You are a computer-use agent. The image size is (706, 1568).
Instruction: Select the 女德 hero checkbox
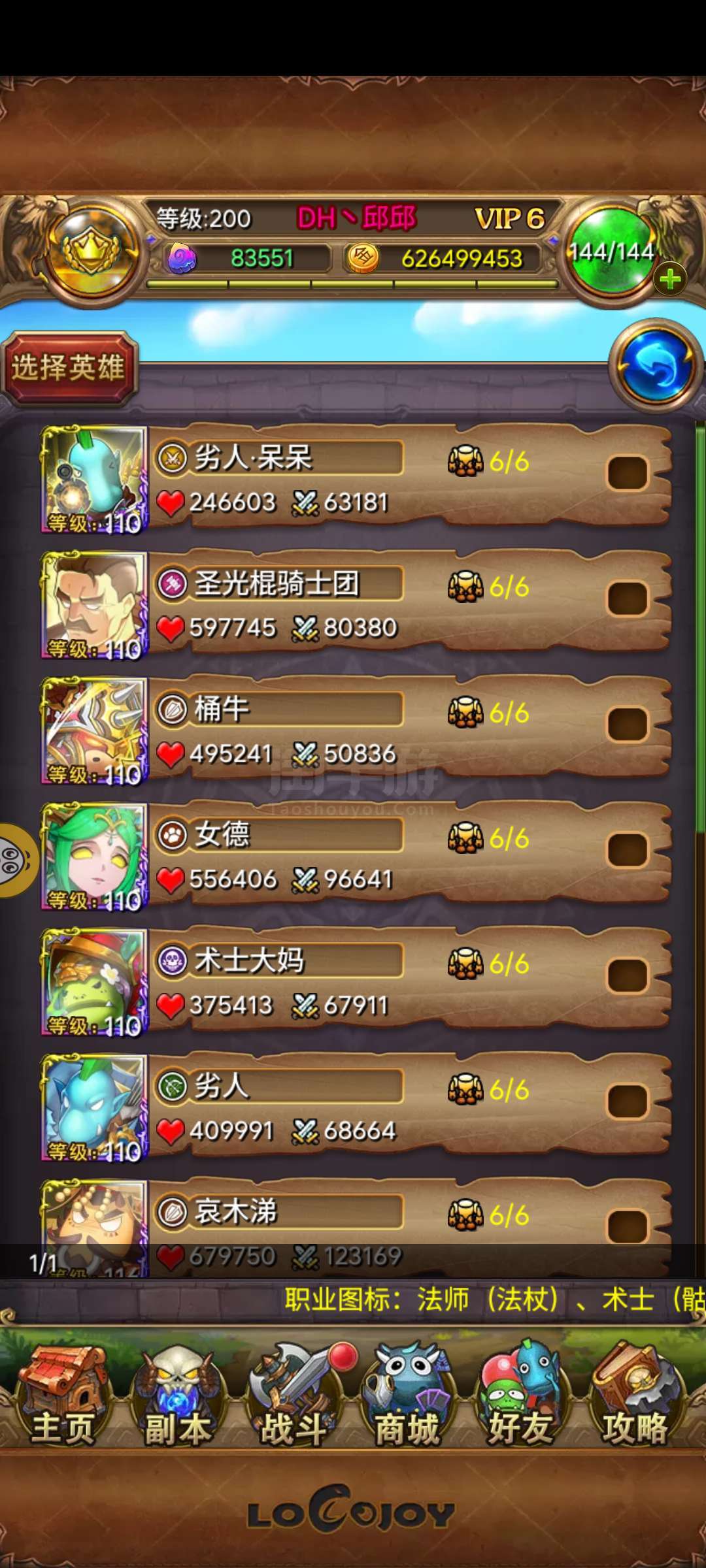(627, 849)
